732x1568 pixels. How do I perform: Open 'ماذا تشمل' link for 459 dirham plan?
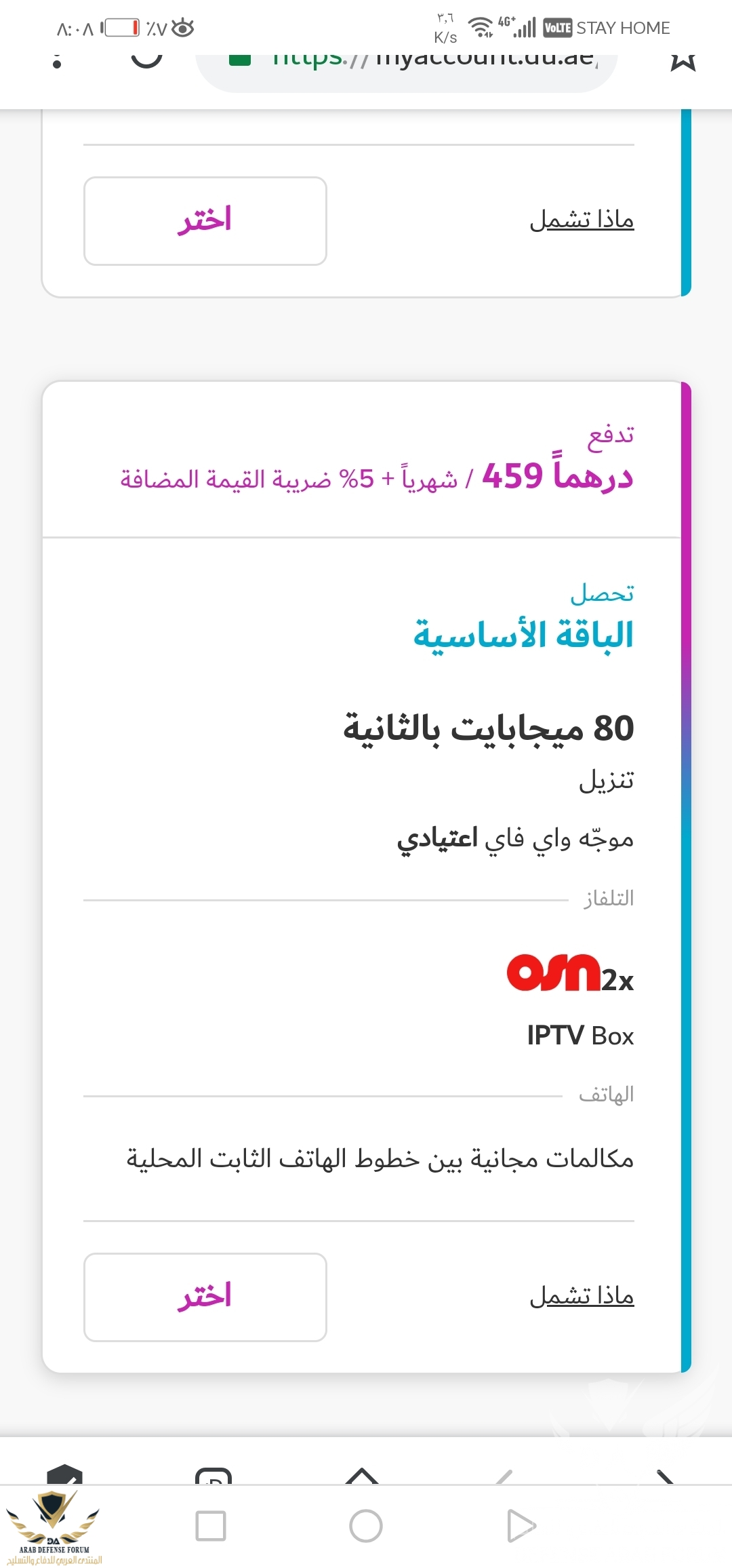(x=582, y=1296)
